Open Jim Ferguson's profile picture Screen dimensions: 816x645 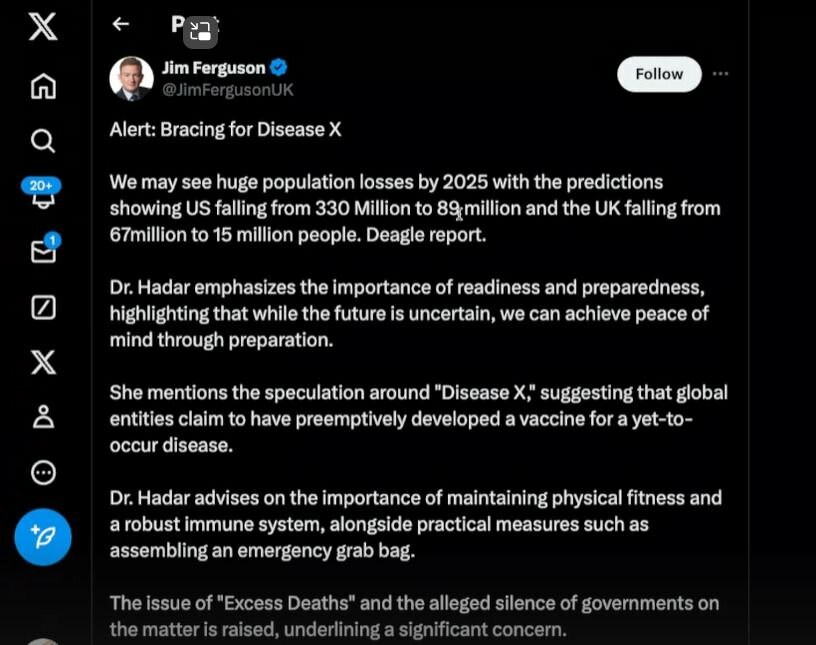(x=131, y=79)
